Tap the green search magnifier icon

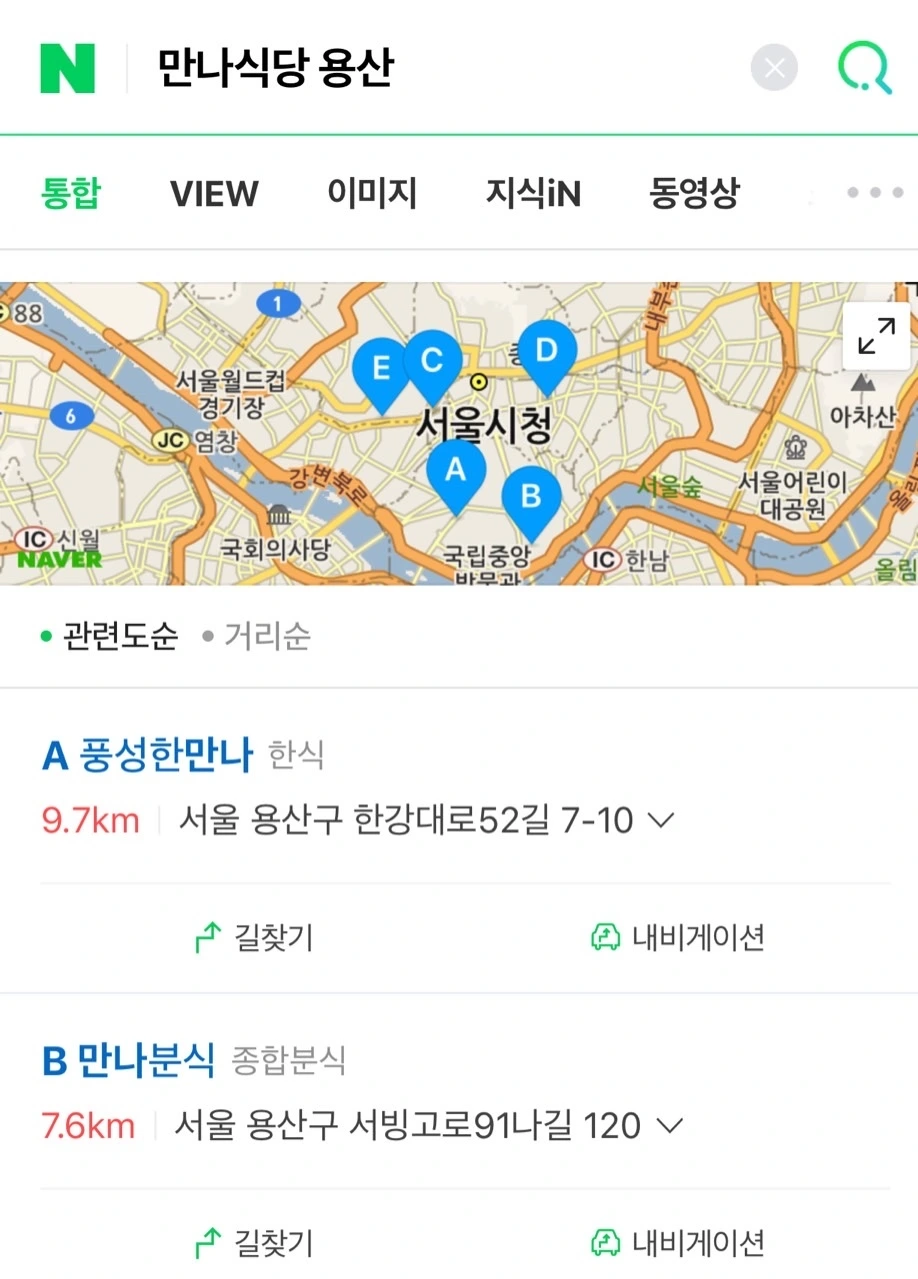(864, 68)
